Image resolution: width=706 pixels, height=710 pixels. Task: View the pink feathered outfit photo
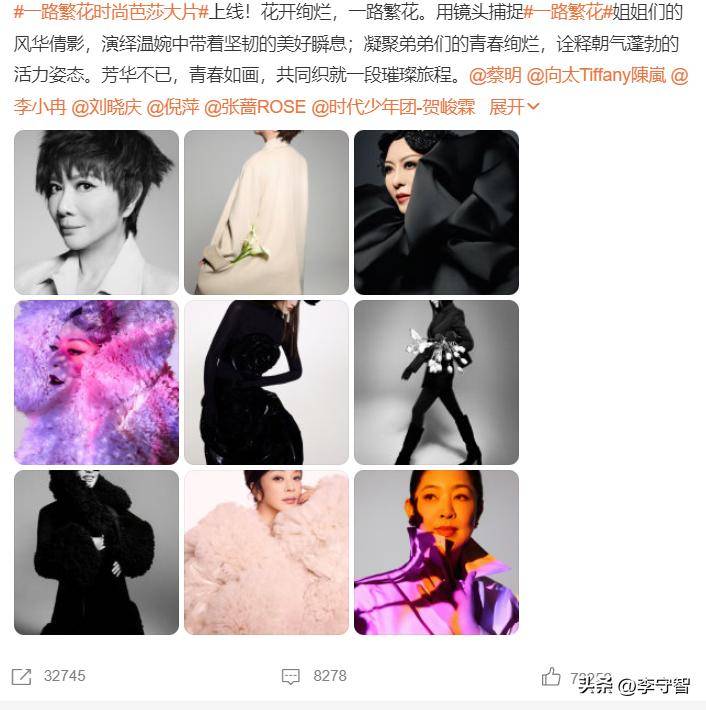tap(266, 552)
